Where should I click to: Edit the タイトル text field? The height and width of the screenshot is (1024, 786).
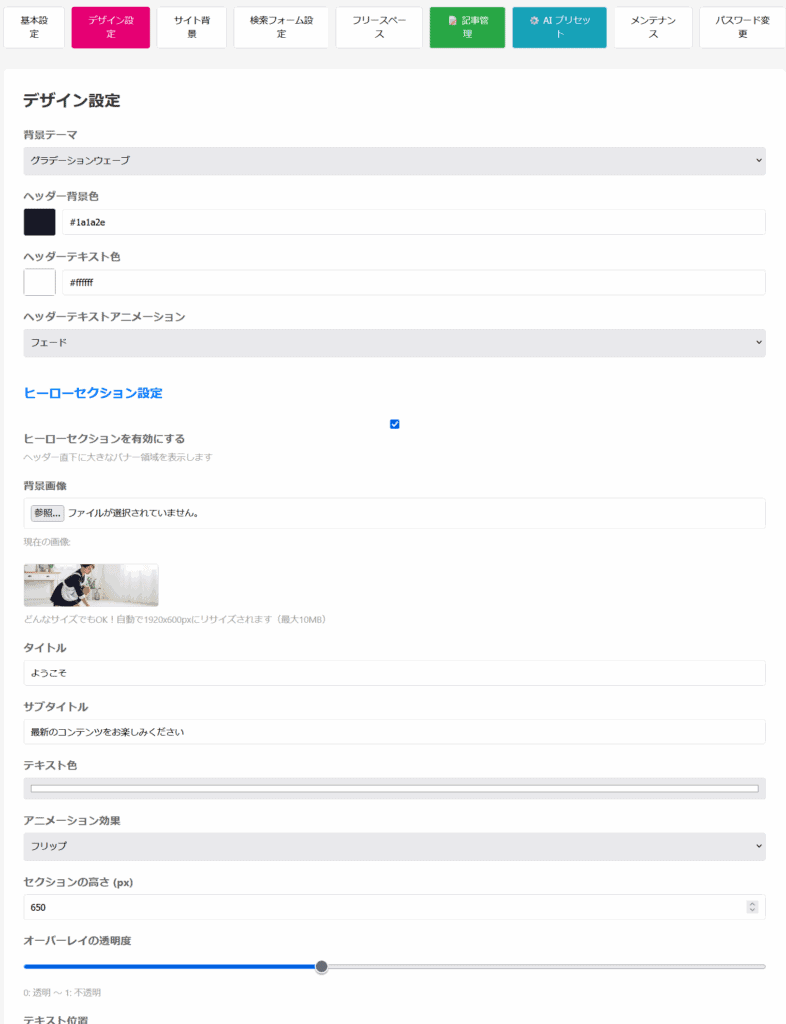tap(394, 673)
